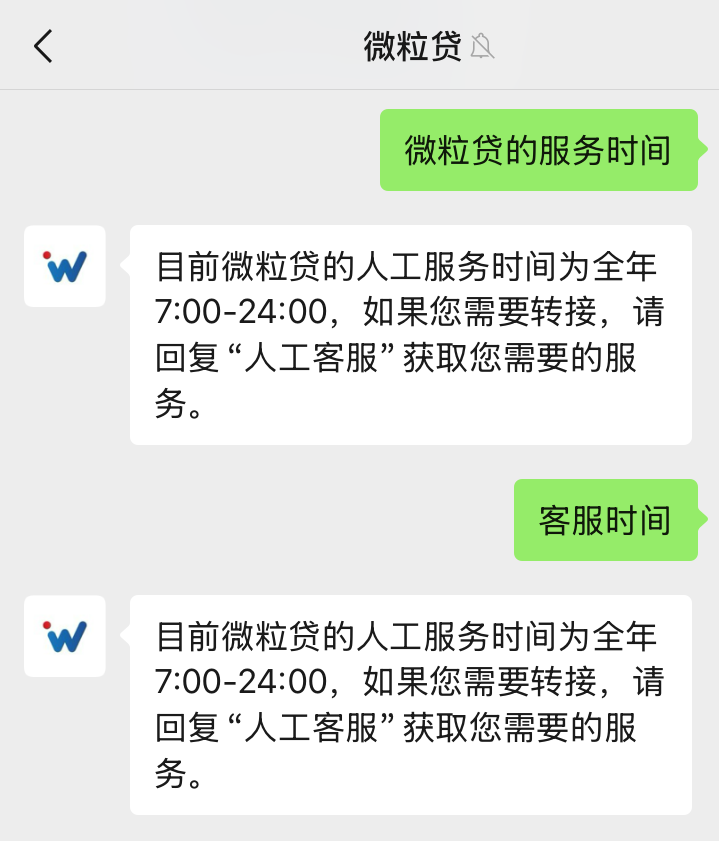Open 微粒贷 avatar beside the reply to 客服时间

pos(65,636)
